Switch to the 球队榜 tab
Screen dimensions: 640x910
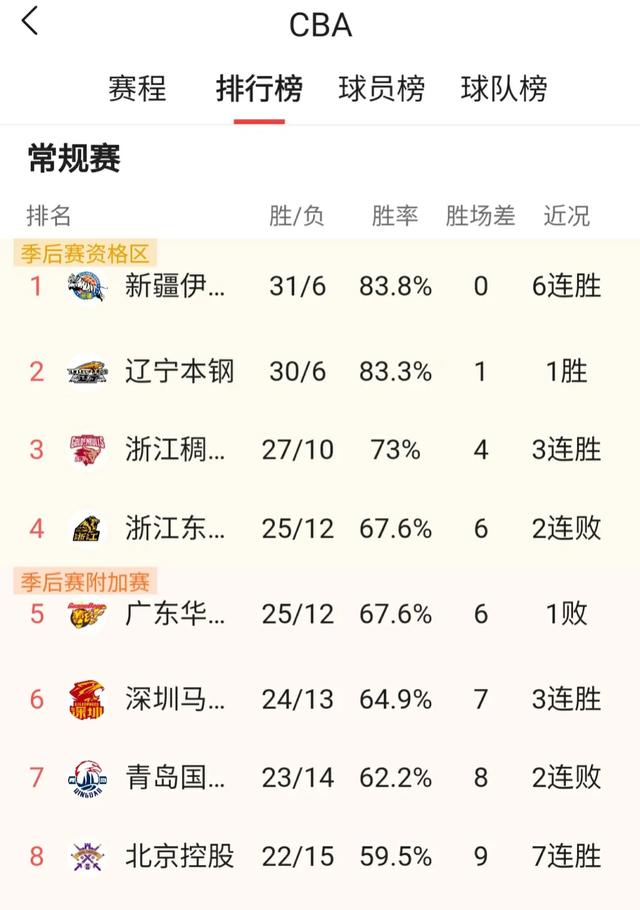point(504,89)
